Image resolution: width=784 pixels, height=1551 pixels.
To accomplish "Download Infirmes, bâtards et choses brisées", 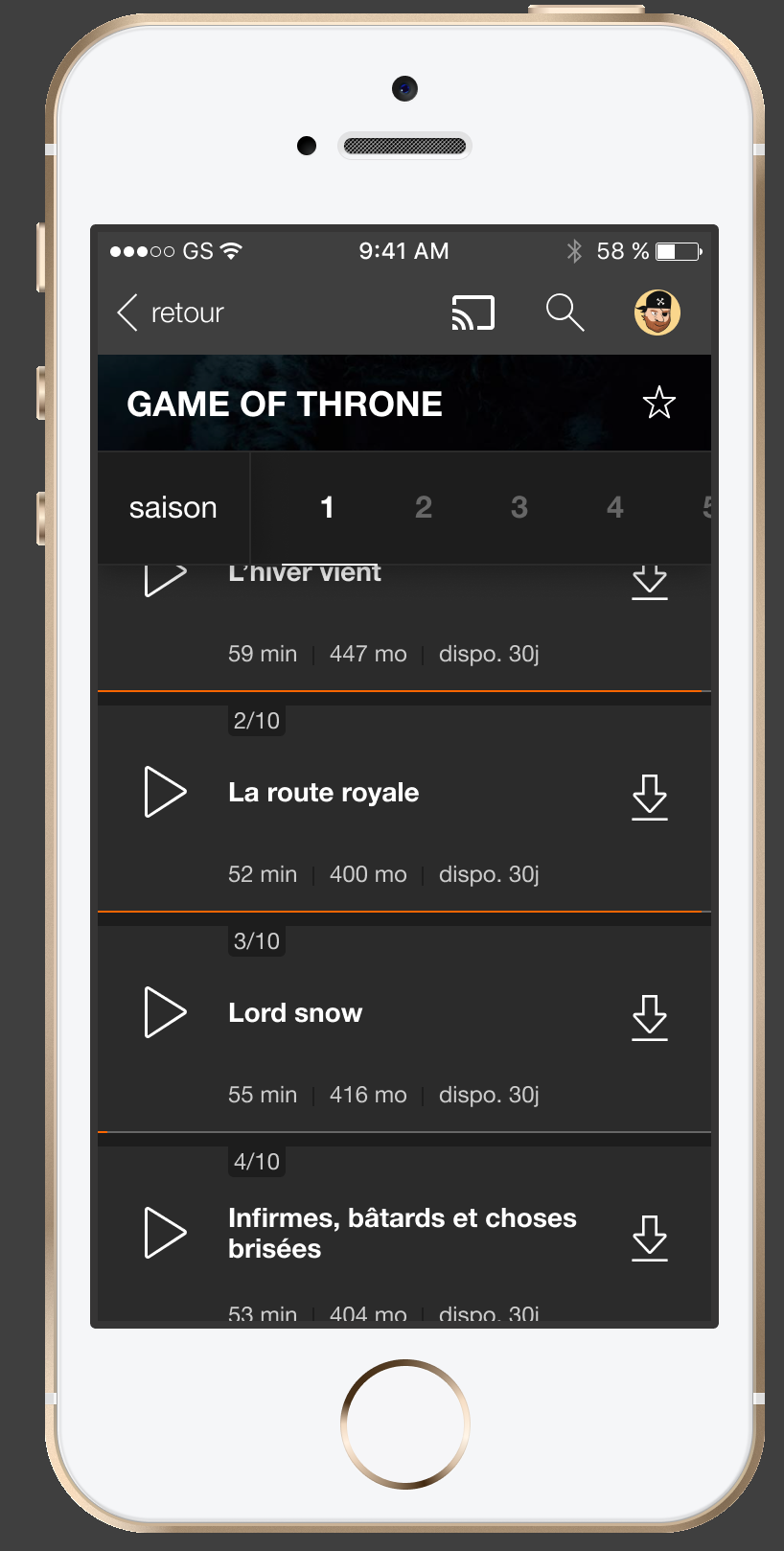I will click(x=650, y=1238).
